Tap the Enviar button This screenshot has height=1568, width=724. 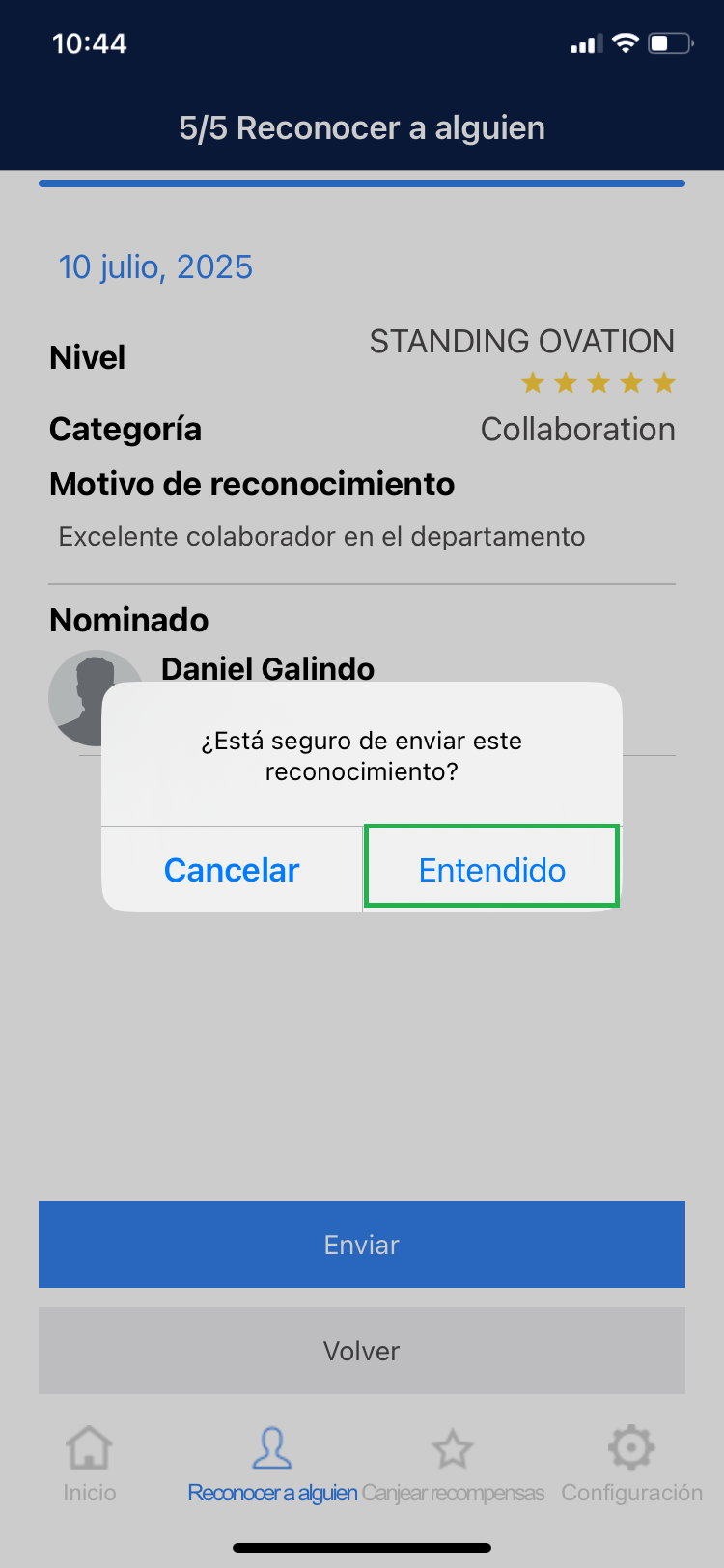(x=362, y=1245)
